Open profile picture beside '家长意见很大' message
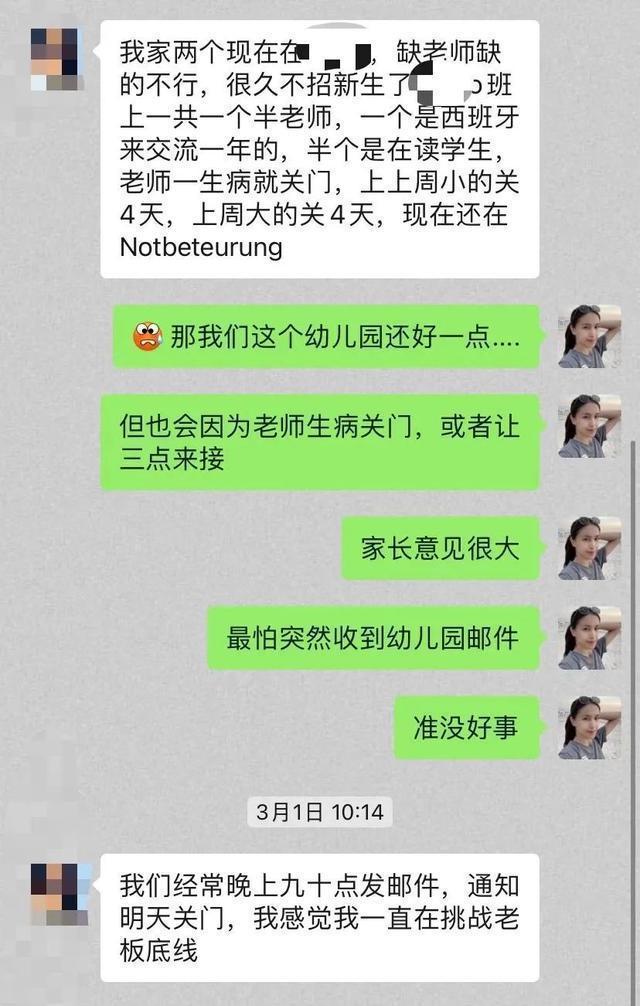Image resolution: width=640 pixels, height=1006 pixels. pyautogui.click(x=589, y=548)
